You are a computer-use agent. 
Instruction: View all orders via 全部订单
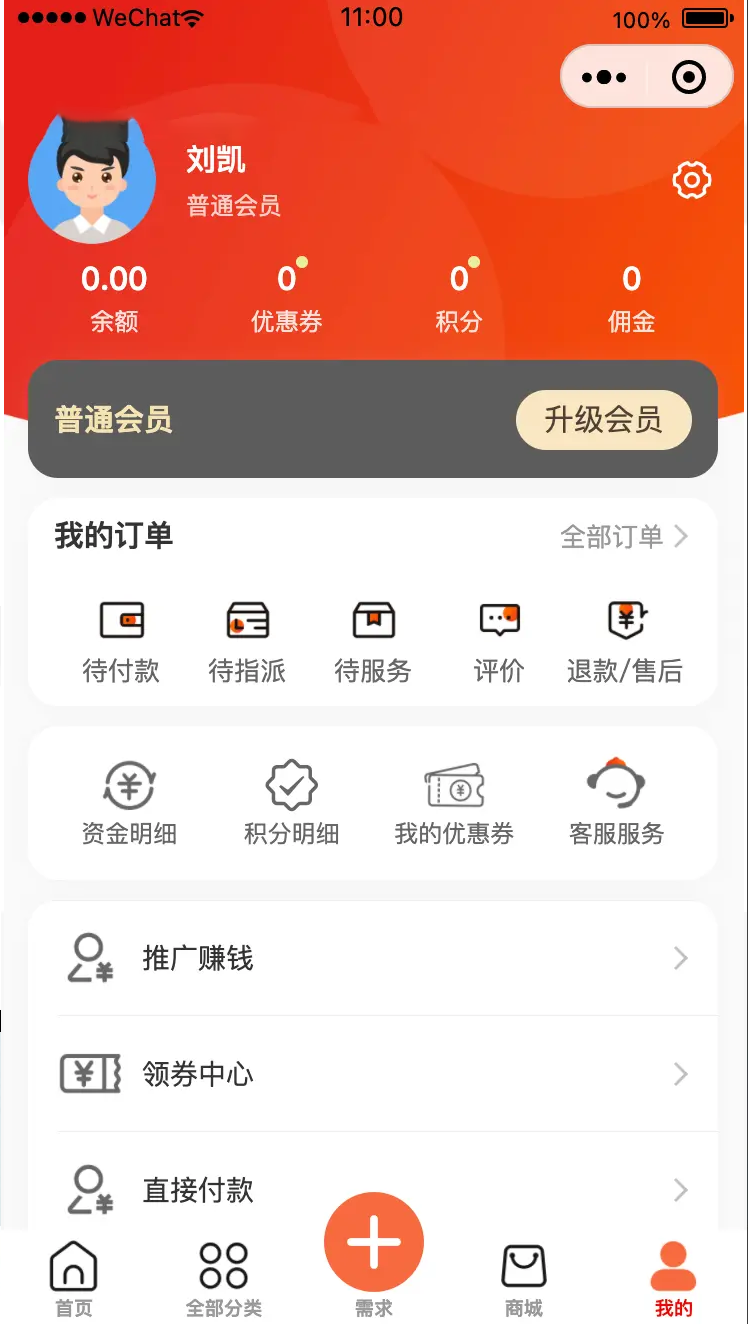coord(624,537)
